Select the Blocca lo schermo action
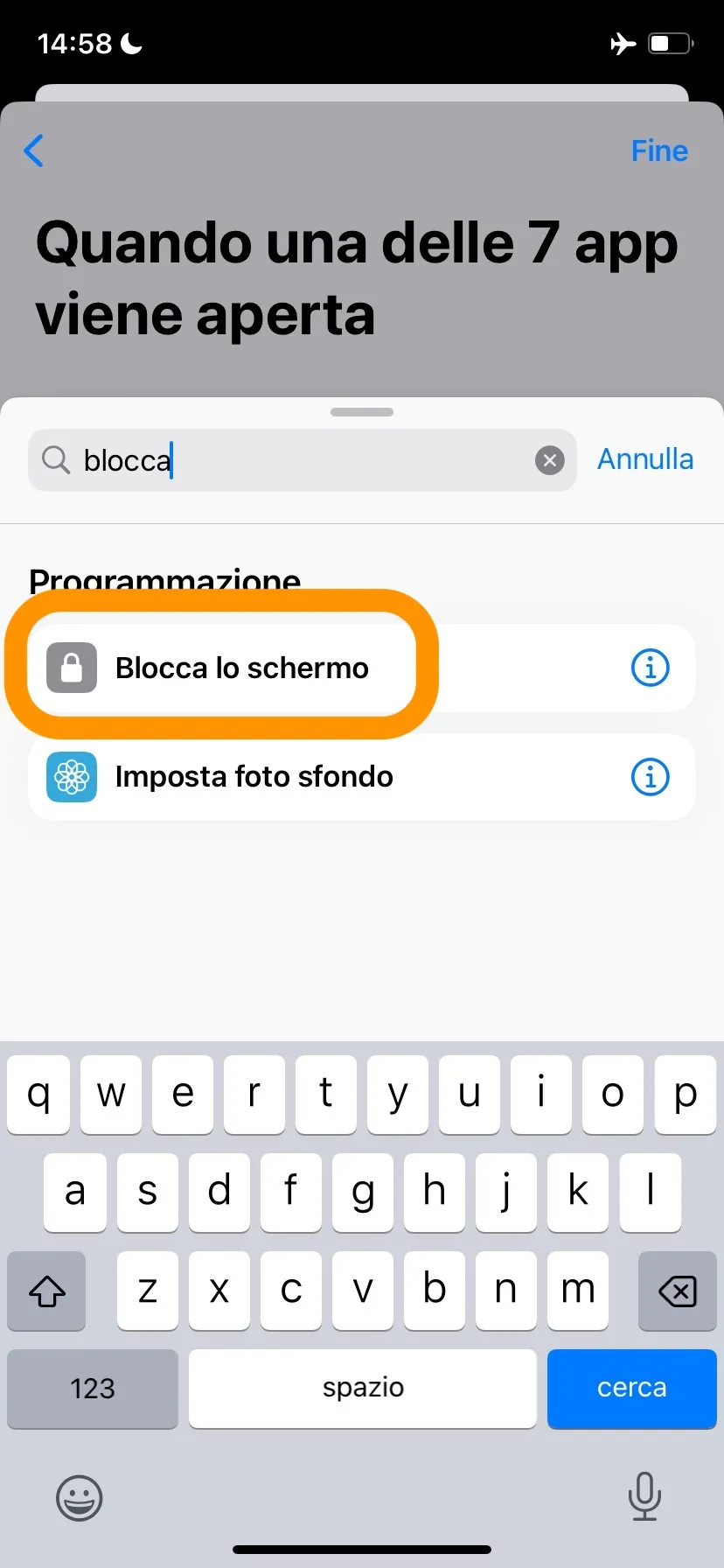This screenshot has width=724, height=1568. coord(241,668)
